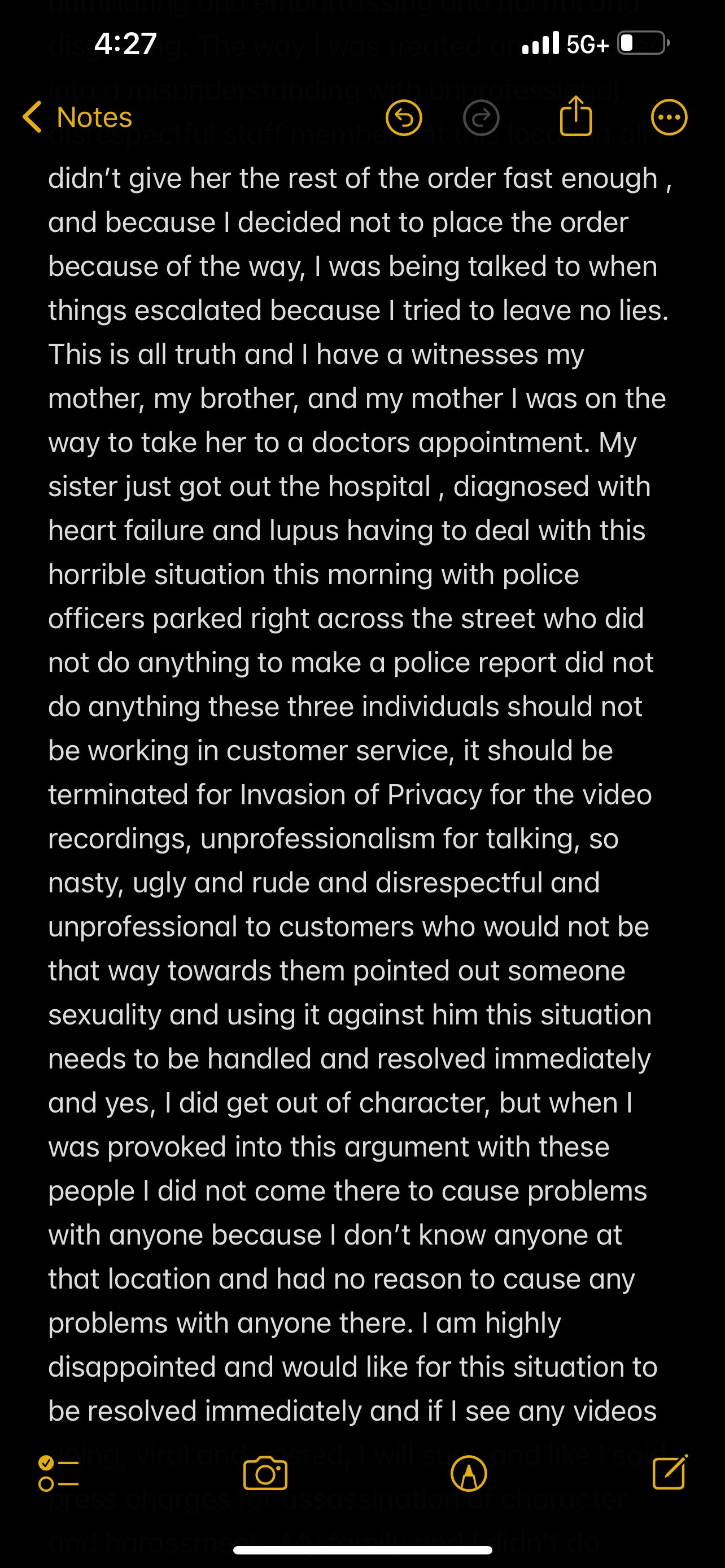This screenshot has height=1568, width=725.
Task: Go back to the Notes list
Action: [77, 117]
